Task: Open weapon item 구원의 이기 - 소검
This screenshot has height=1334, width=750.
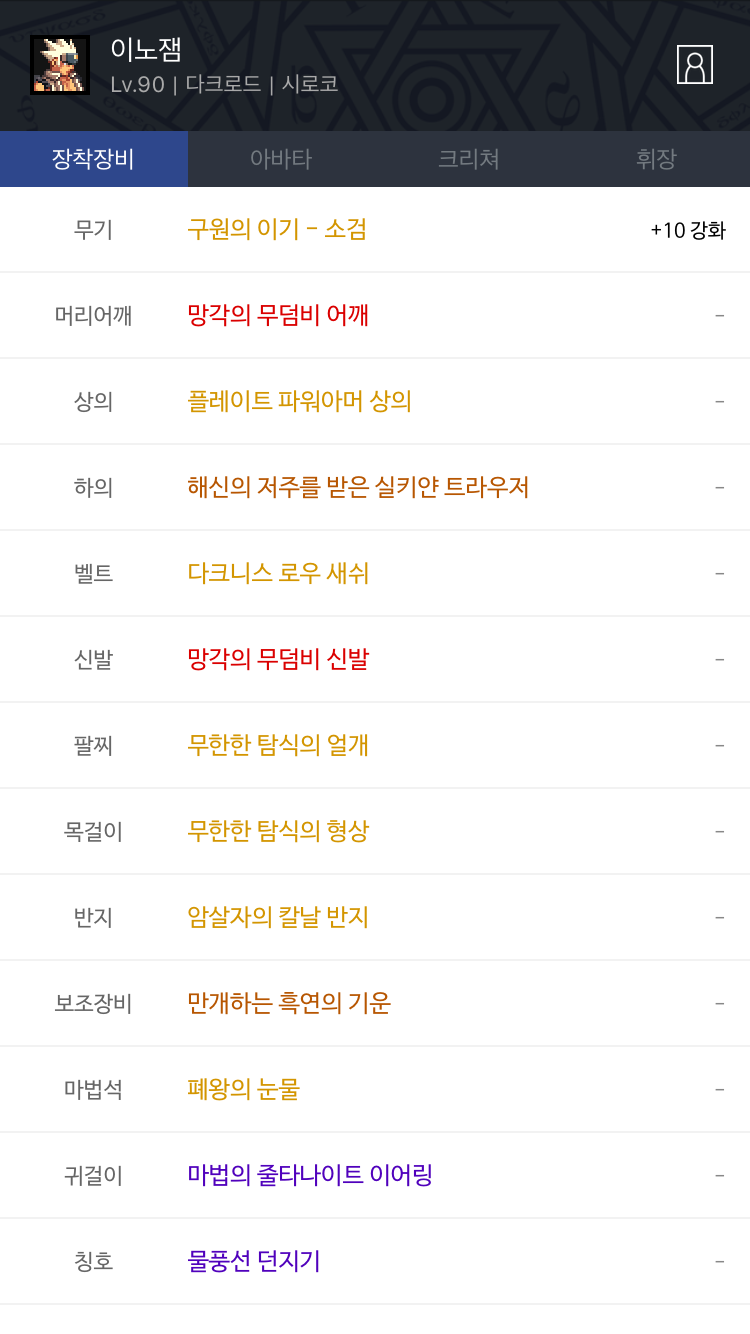Action: [x=277, y=229]
